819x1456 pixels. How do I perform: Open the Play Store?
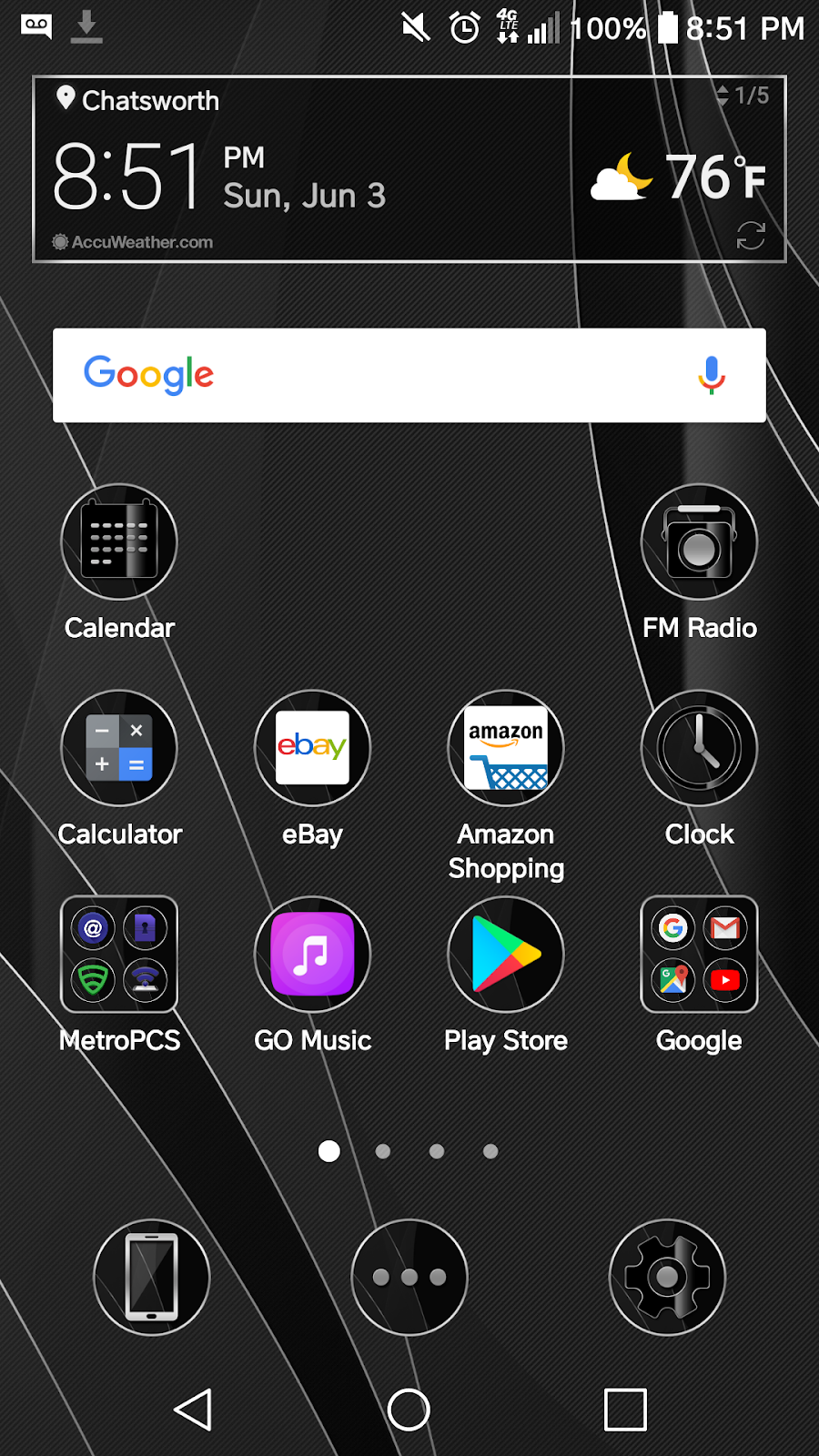tap(506, 955)
